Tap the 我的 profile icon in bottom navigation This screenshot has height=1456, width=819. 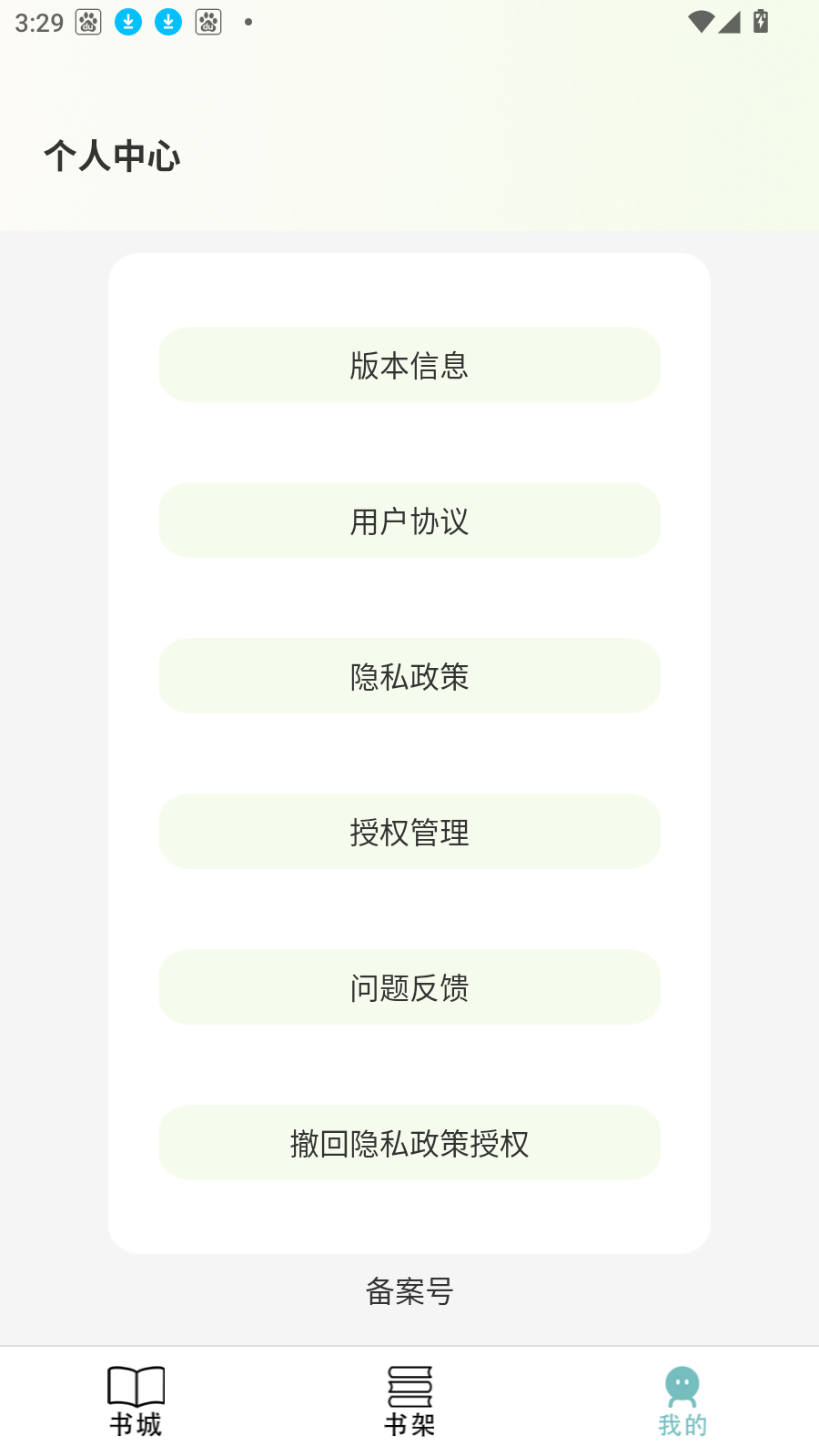pos(681,1387)
